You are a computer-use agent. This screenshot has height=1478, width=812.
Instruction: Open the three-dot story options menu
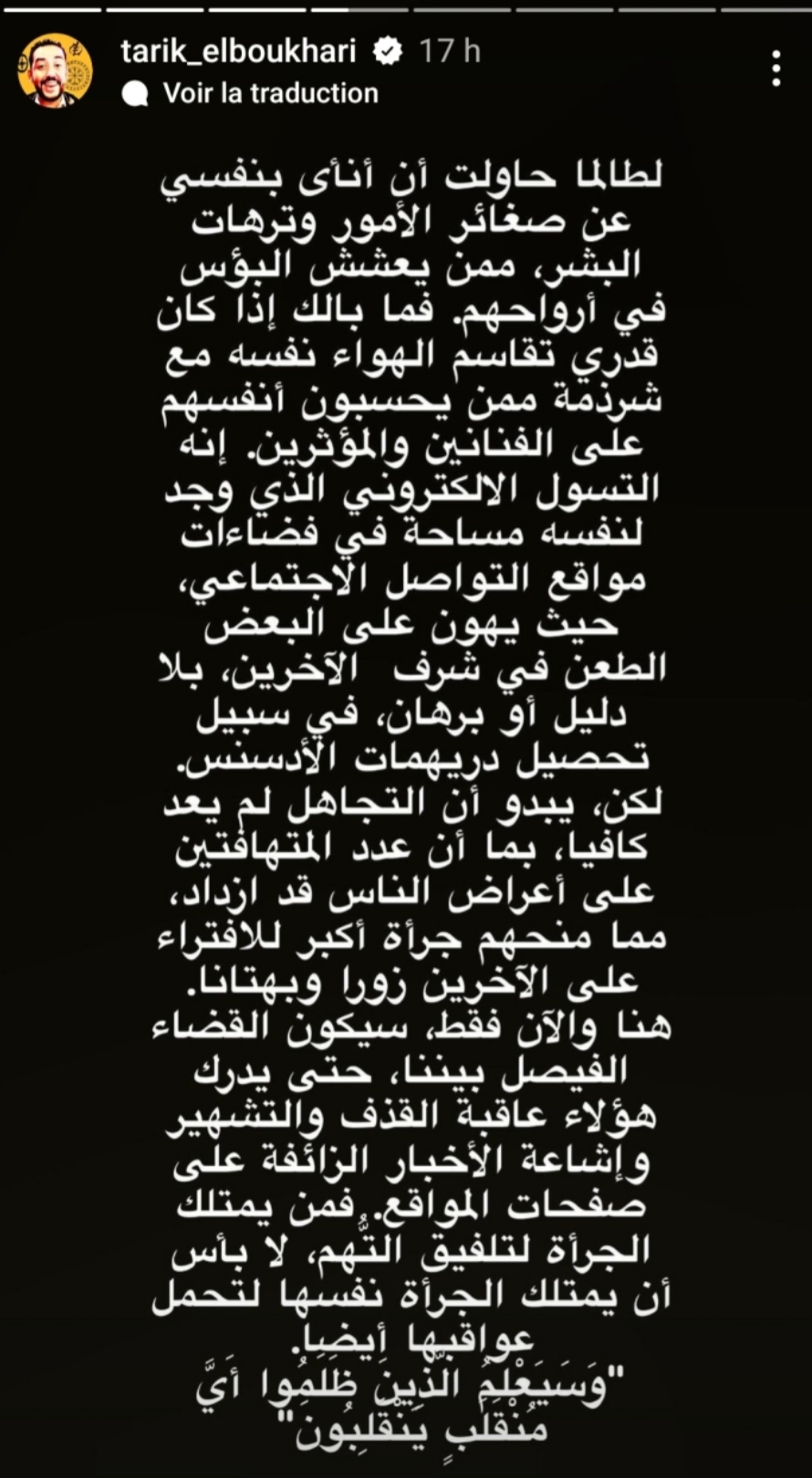click(x=776, y=68)
